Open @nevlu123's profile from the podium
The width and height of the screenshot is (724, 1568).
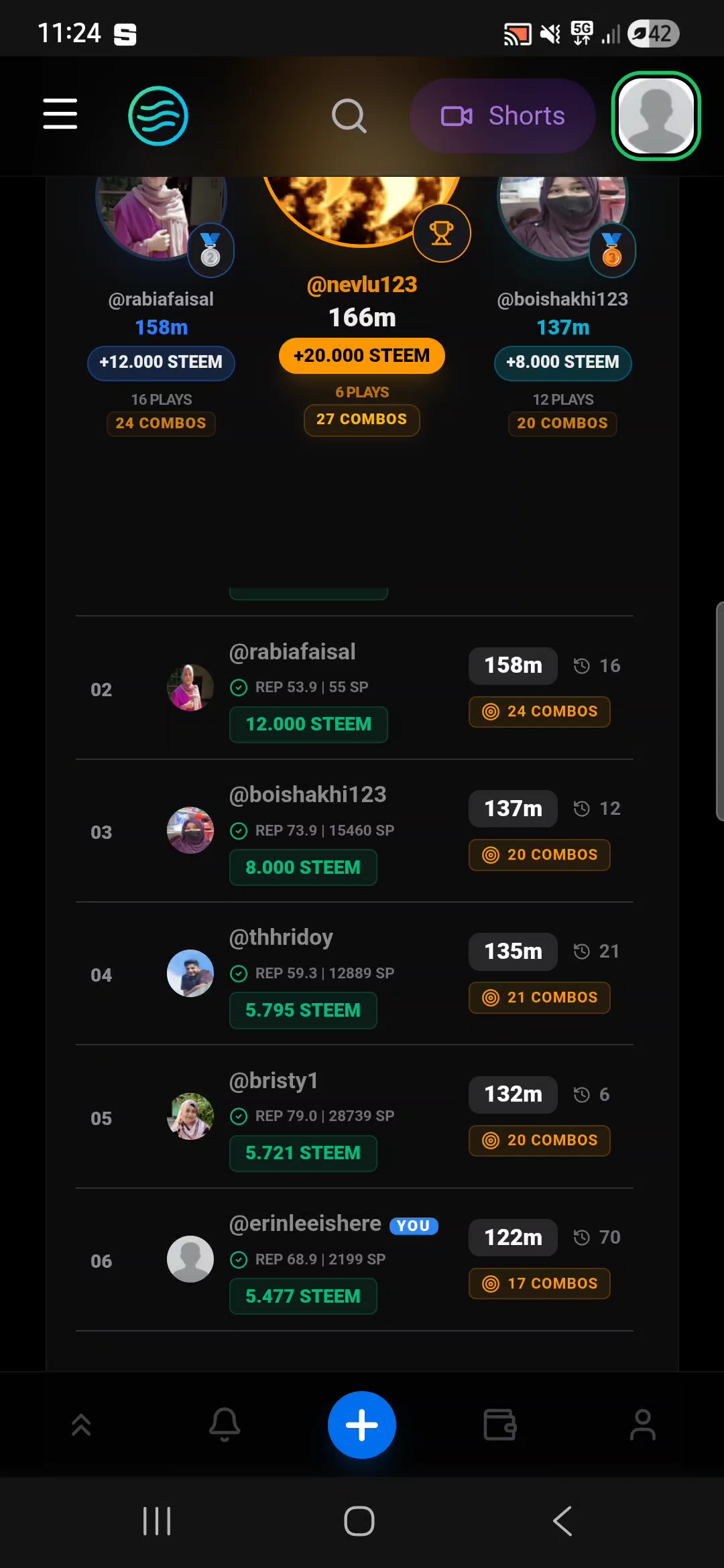pos(362,285)
